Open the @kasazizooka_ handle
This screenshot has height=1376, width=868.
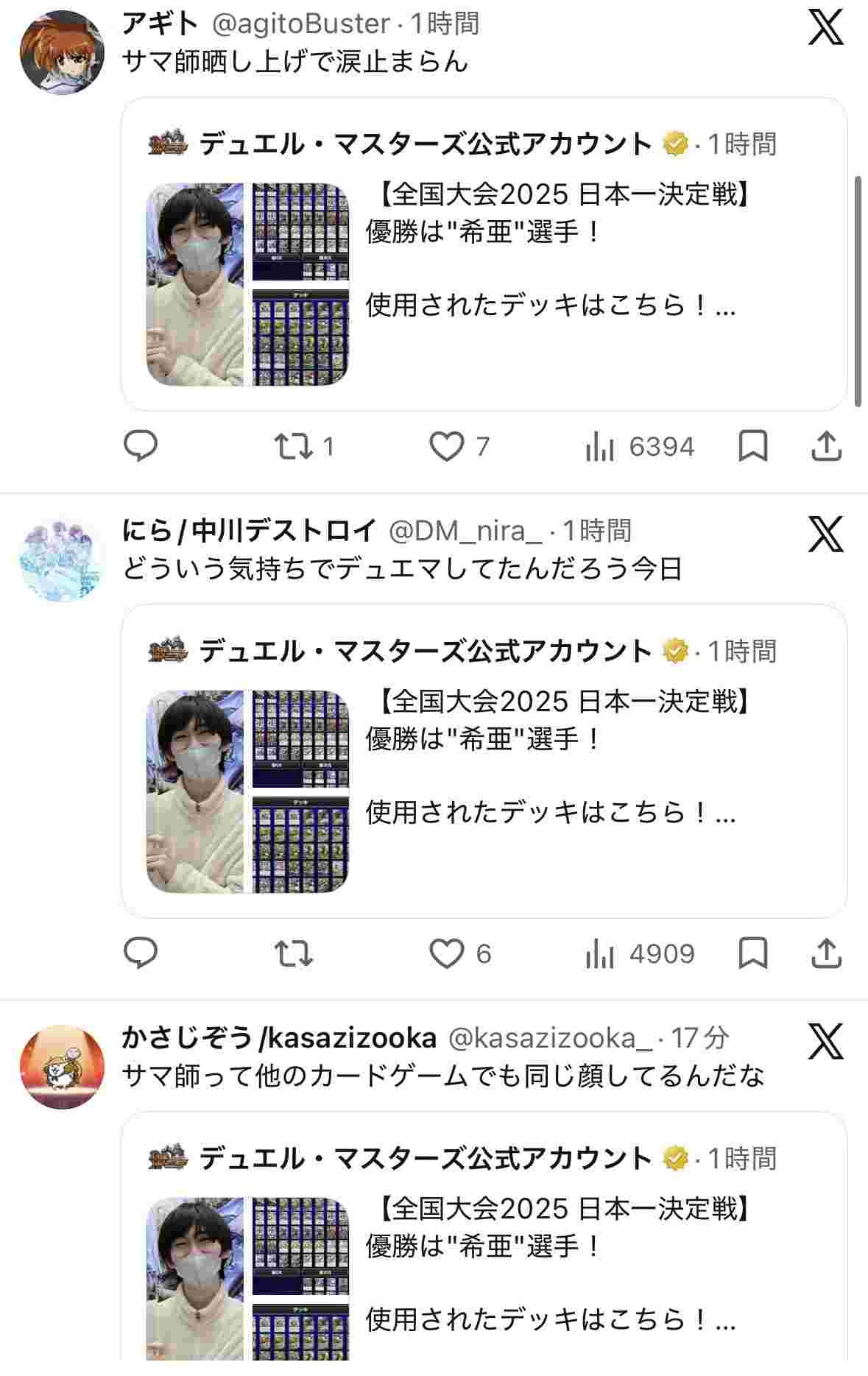(x=550, y=1038)
